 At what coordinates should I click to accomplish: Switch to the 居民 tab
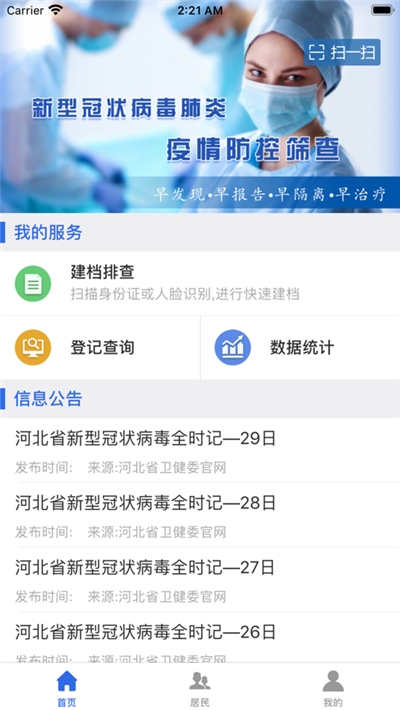coord(200,687)
